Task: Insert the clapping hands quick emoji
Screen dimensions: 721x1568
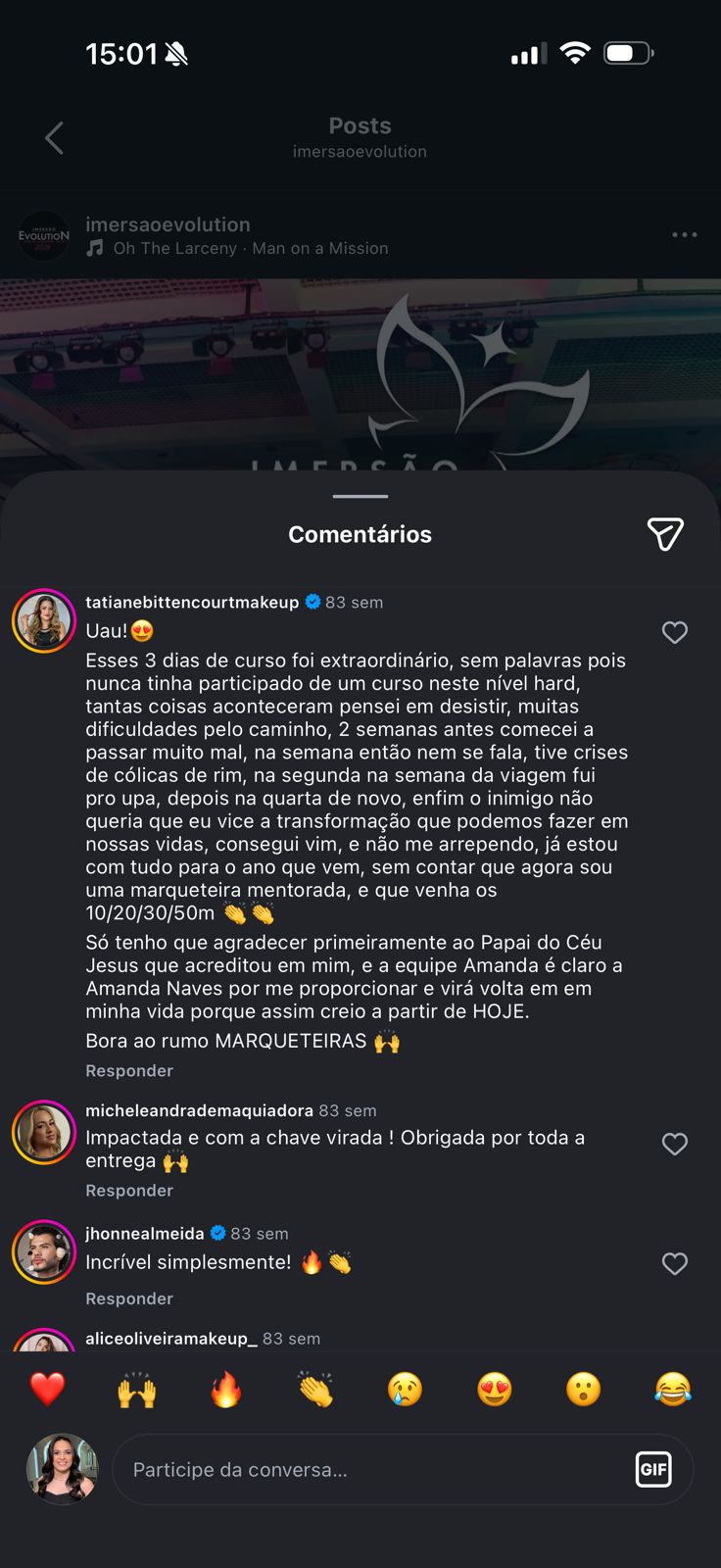Action: (x=315, y=1390)
